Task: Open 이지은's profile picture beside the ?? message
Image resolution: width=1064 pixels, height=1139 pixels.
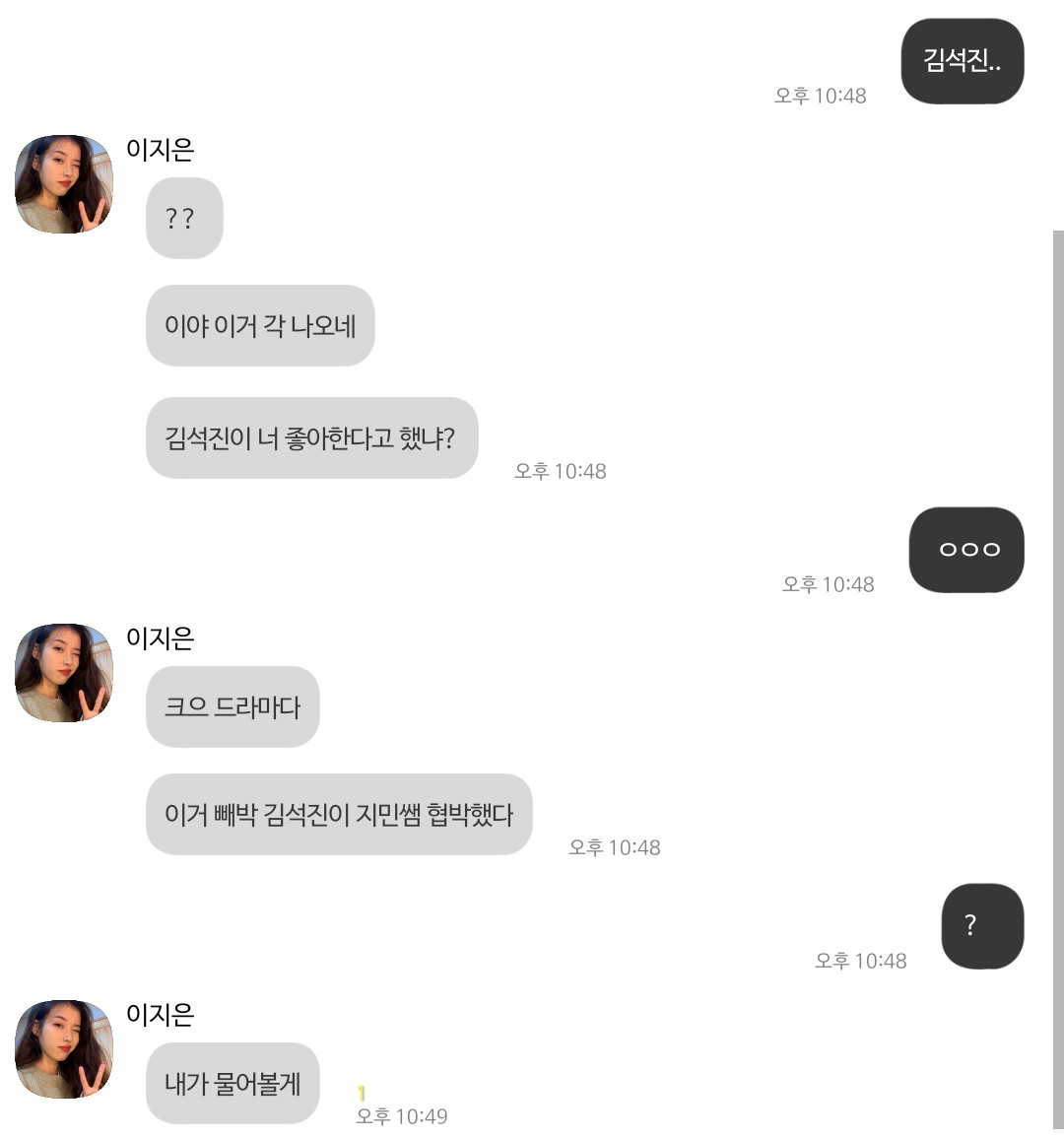Action: (x=64, y=184)
